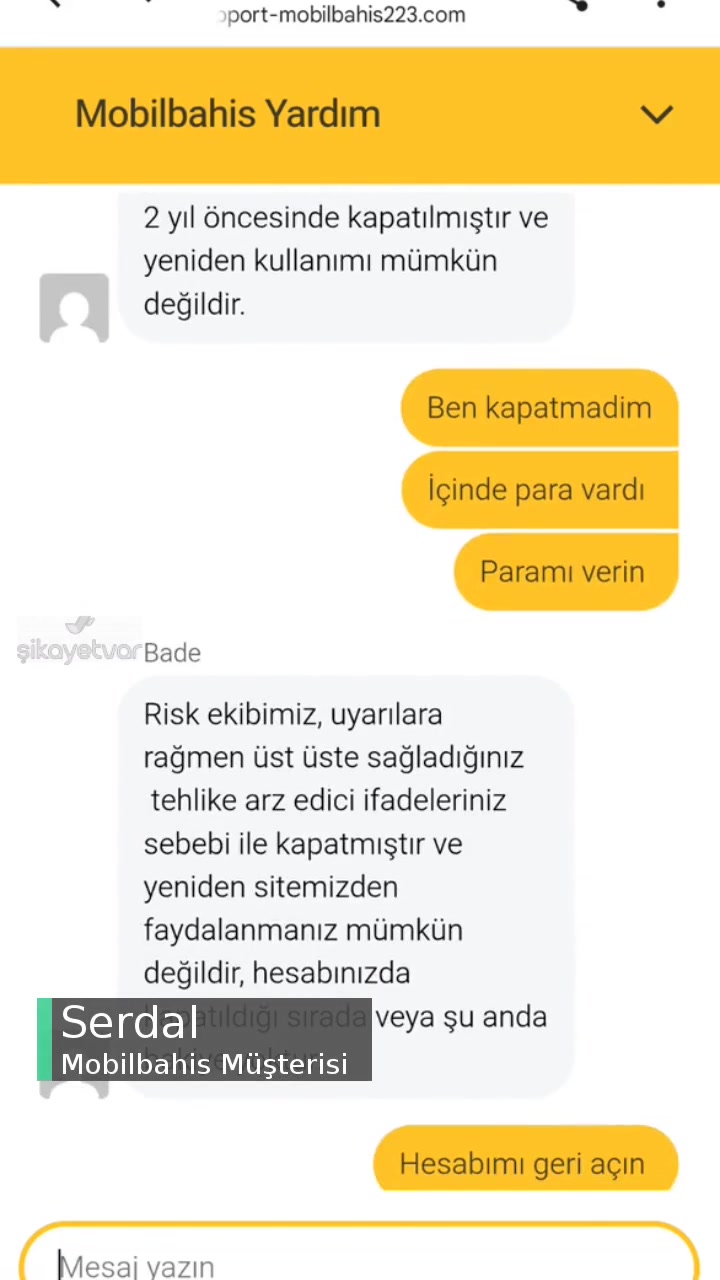Tap the agent's blank avatar picture
The image size is (720, 1280).
(74, 307)
